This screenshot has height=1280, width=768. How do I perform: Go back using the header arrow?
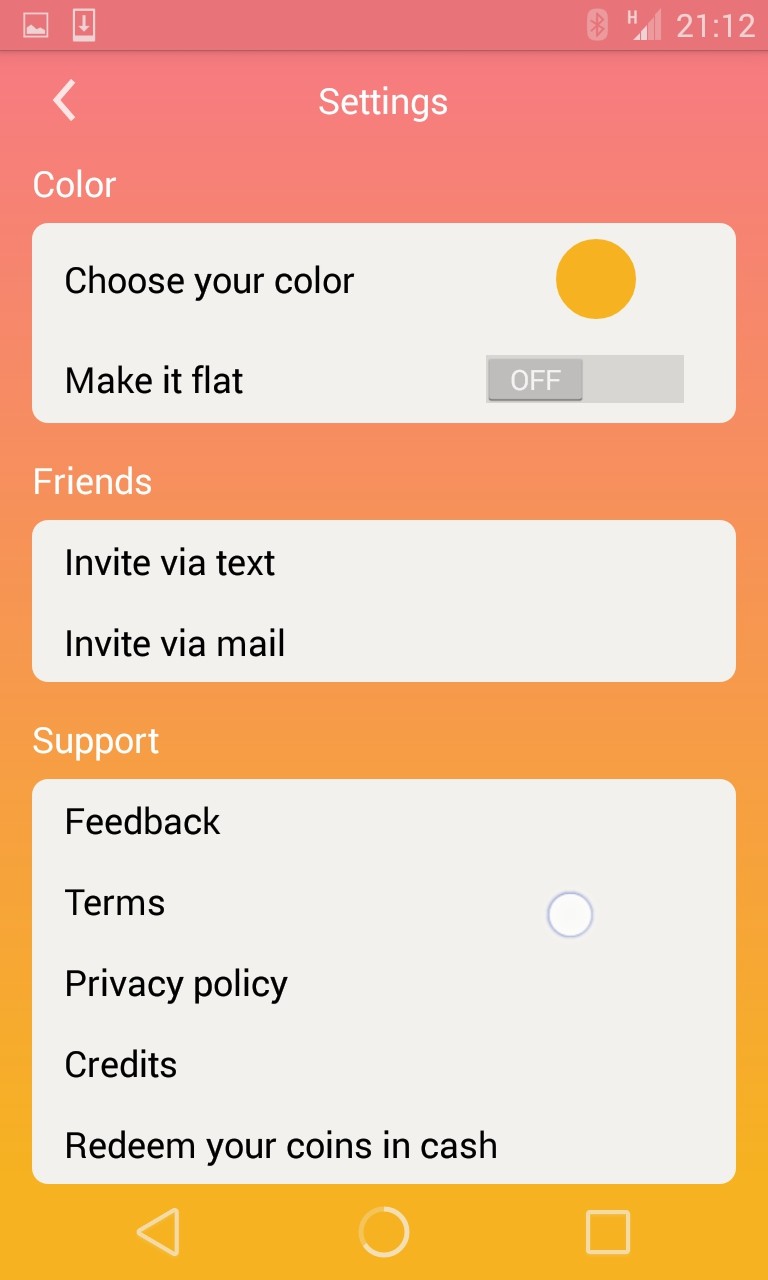point(65,101)
